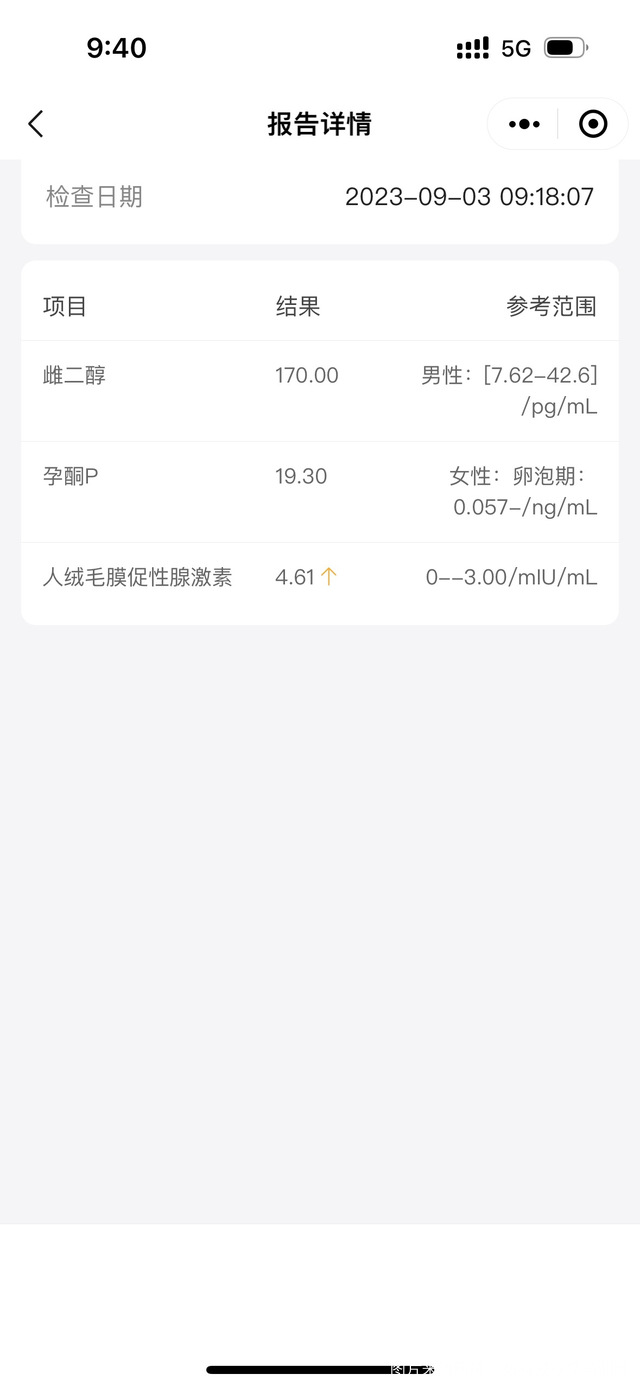Viewport: 640px width, 1387px height.
Task: Close the mini program with the circle button
Action: pyautogui.click(x=593, y=124)
